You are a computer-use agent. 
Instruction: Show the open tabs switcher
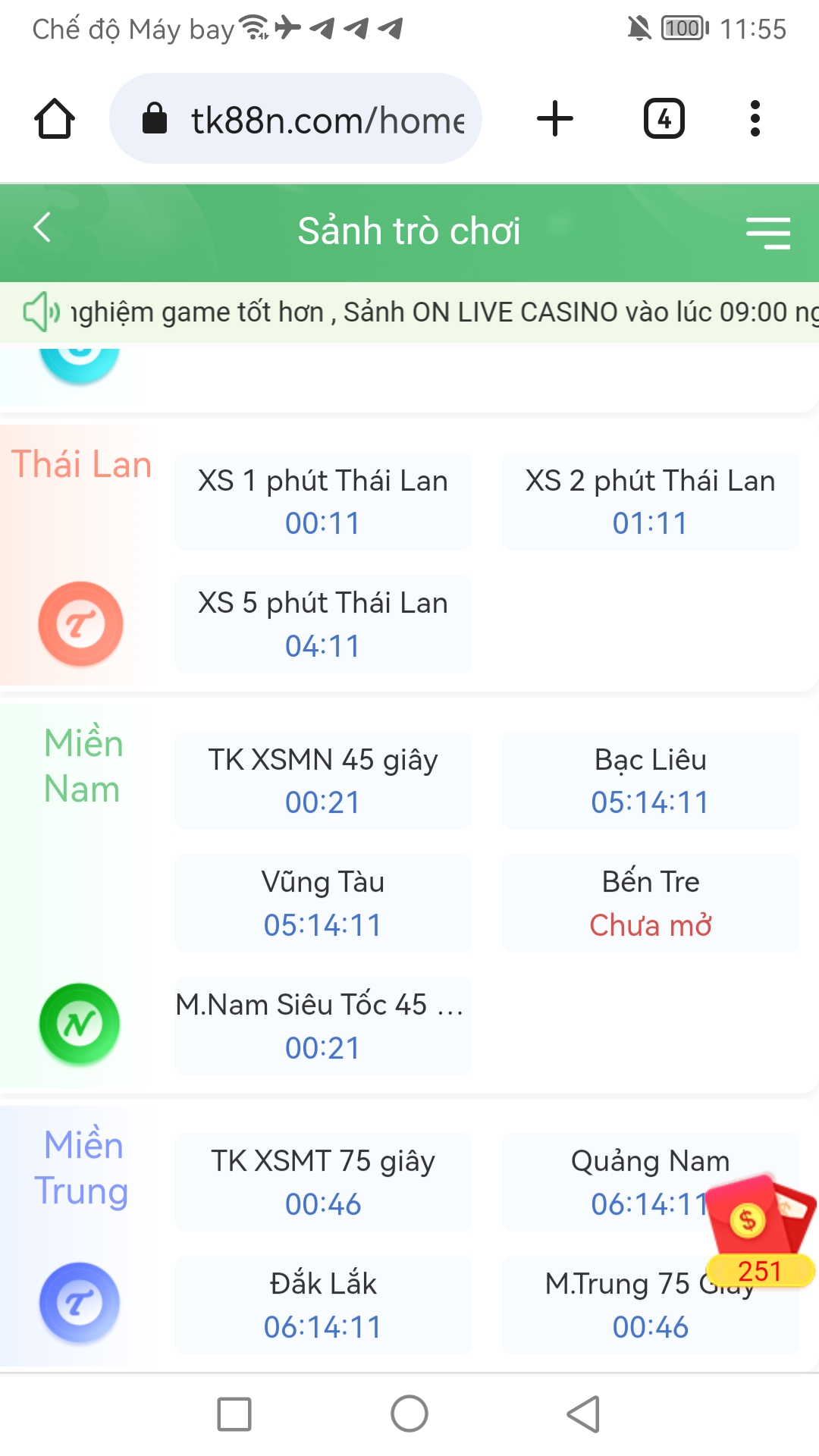664,119
